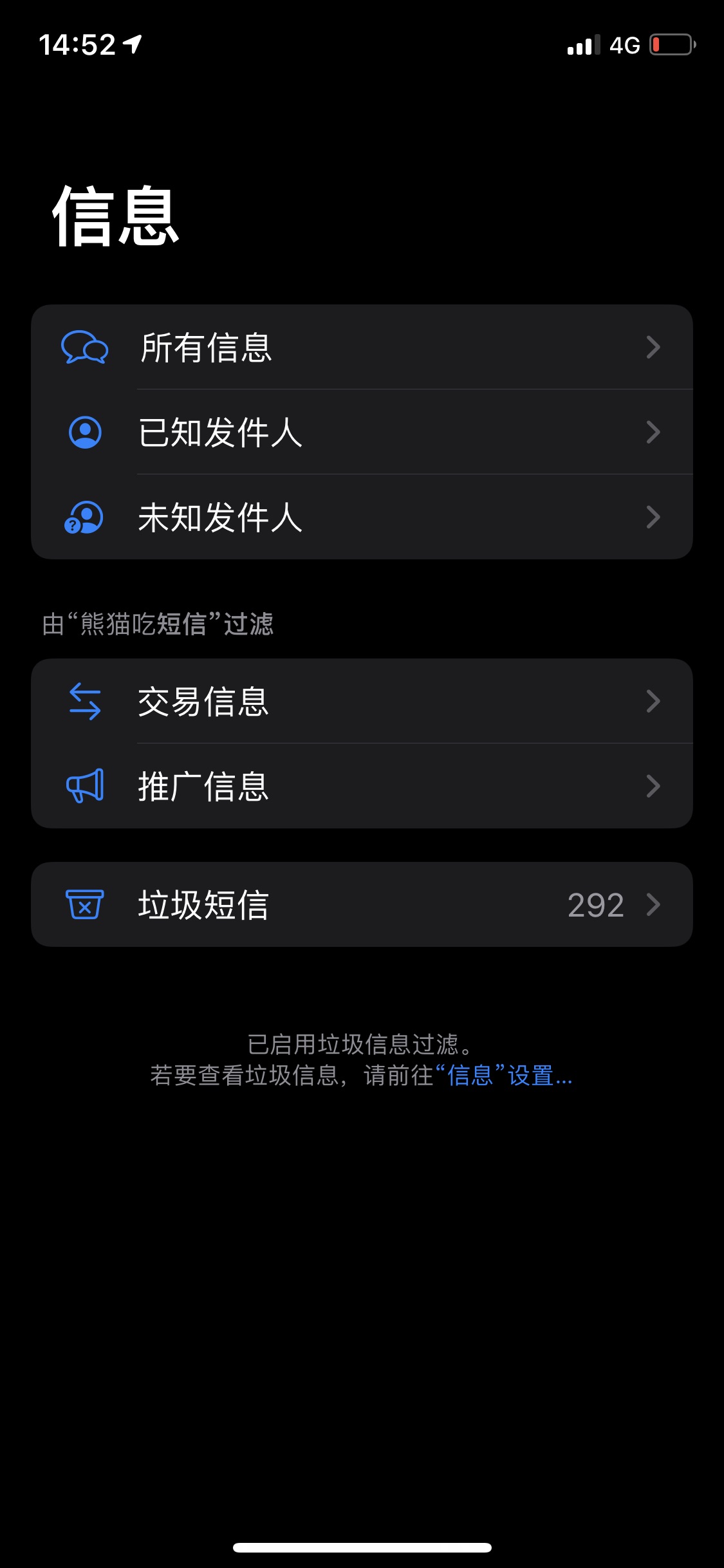Select the transfer arrows icon beside 交易信息

click(x=85, y=702)
